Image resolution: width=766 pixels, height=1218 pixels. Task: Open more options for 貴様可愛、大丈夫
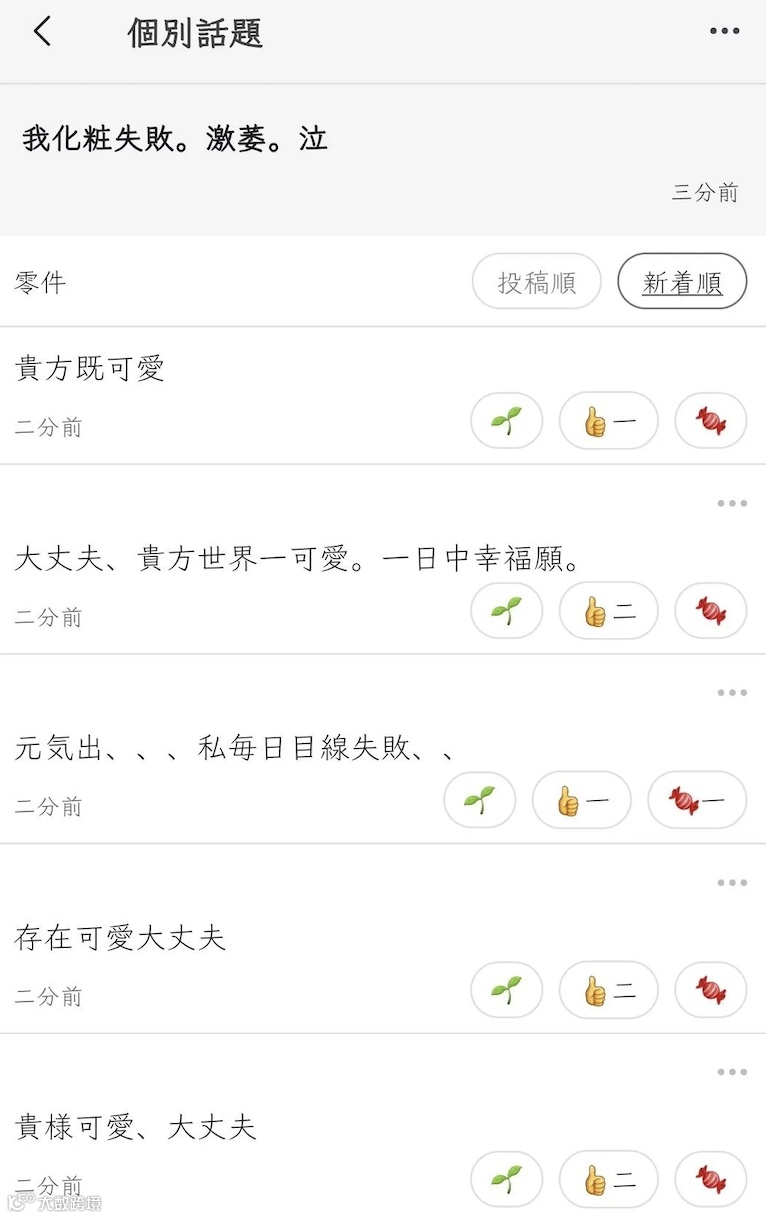[732, 1073]
